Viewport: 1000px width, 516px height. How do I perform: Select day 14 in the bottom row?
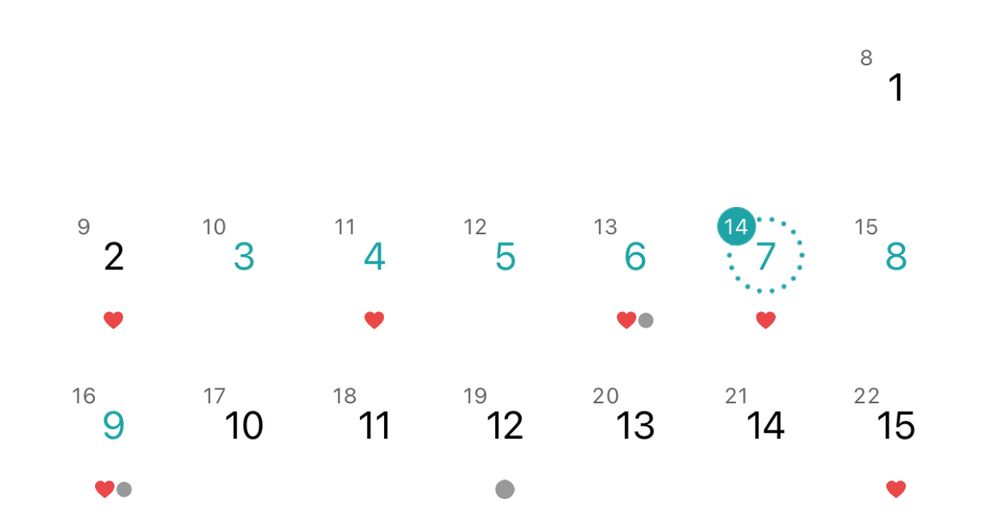tap(765, 426)
